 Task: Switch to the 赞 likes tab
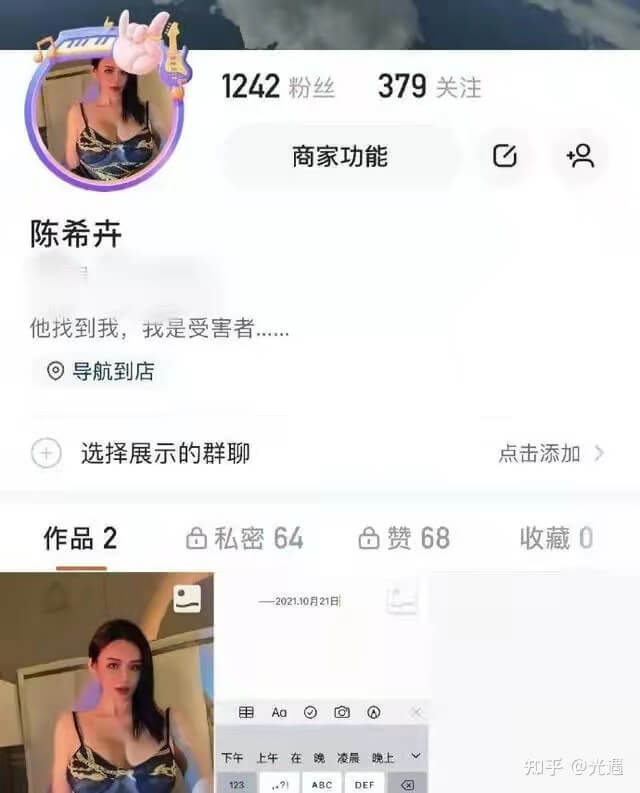404,539
